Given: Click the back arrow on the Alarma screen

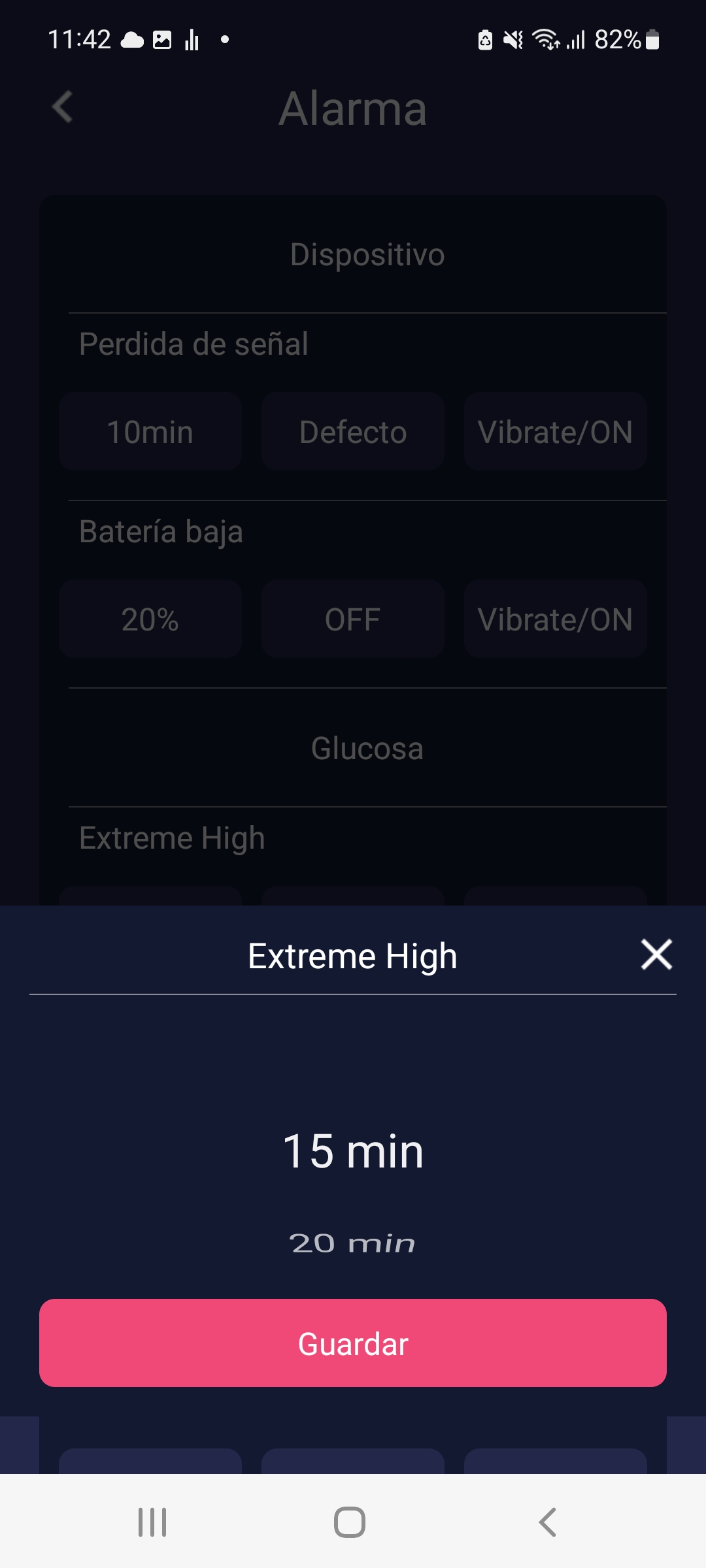Looking at the screenshot, I should coord(63,108).
